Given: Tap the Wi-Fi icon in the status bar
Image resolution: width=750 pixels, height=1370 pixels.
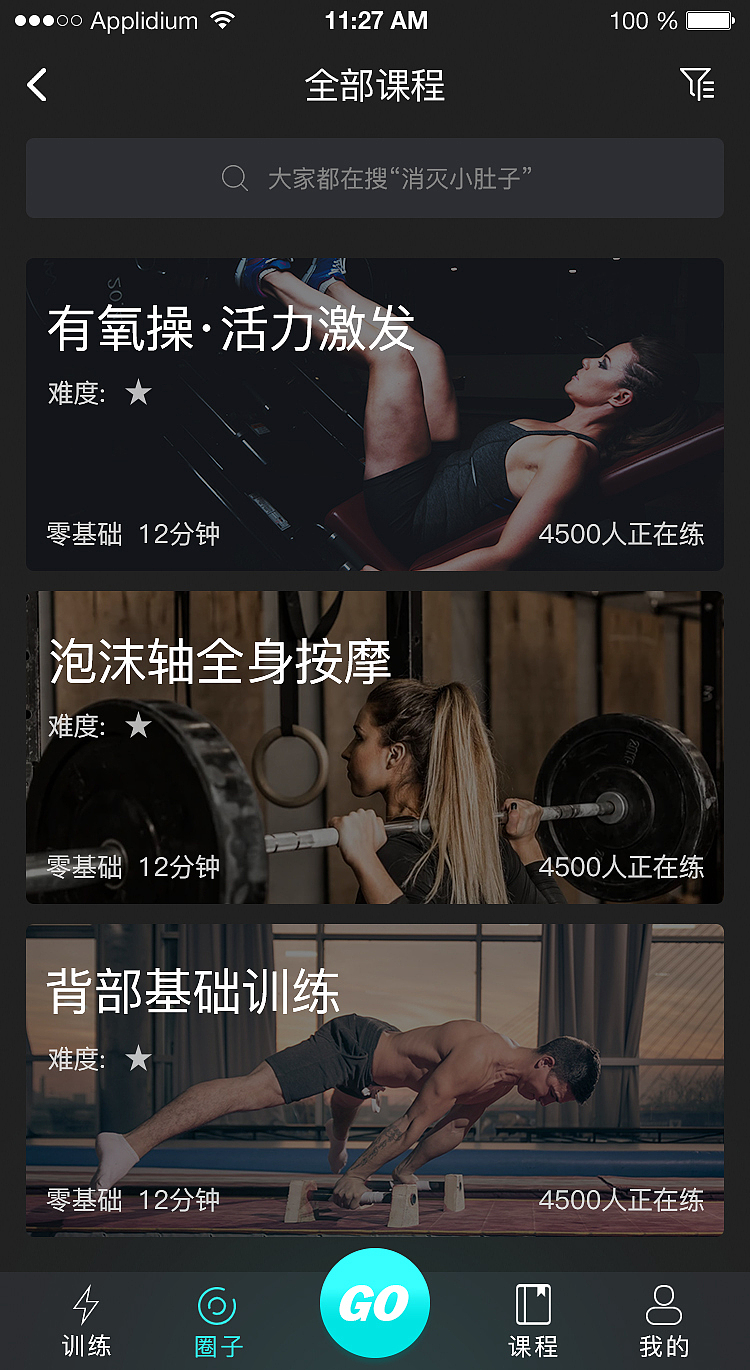Looking at the screenshot, I should coord(222,18).
